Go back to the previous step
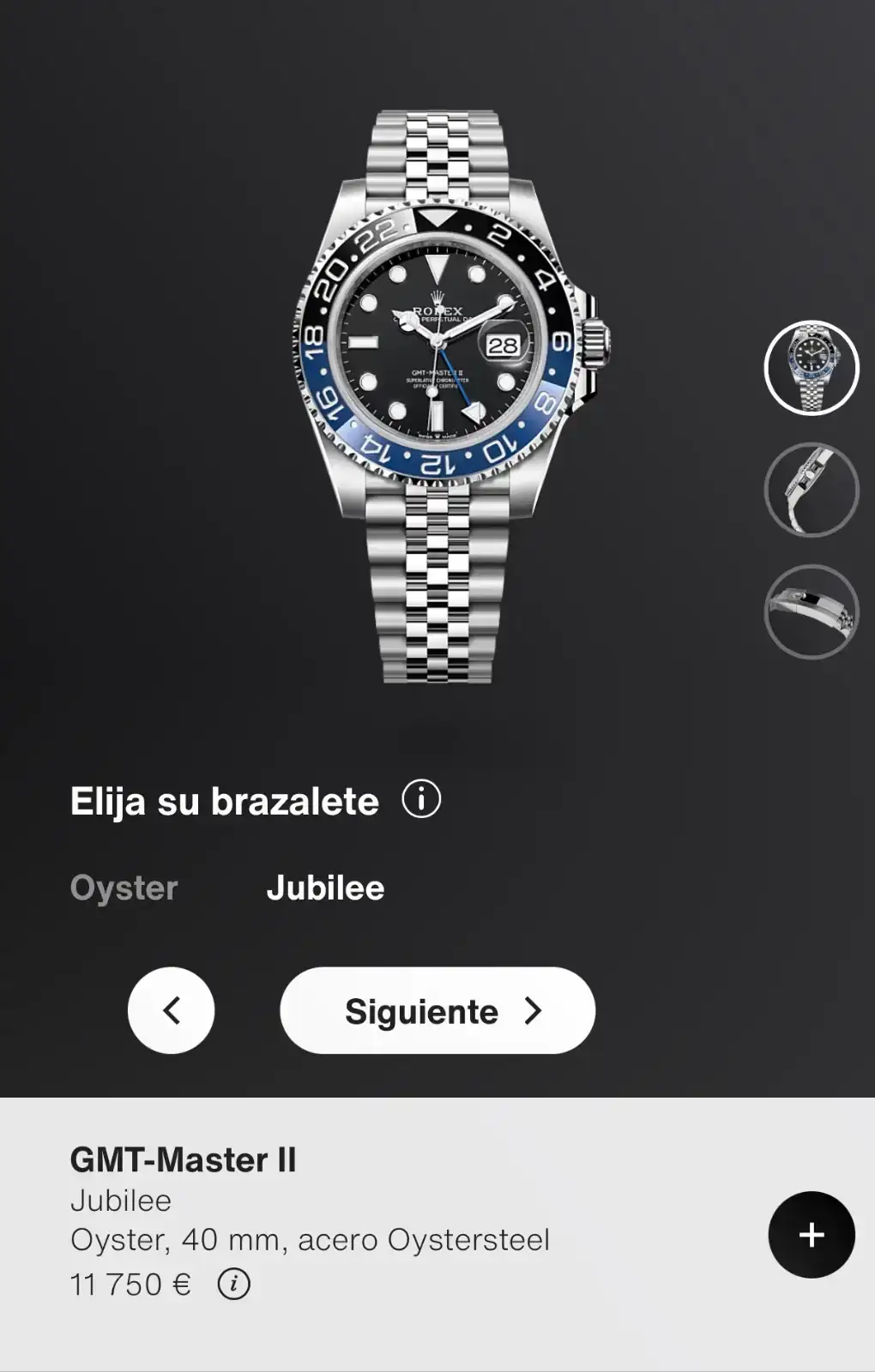875x1372 pixels. click(172, 1010)
